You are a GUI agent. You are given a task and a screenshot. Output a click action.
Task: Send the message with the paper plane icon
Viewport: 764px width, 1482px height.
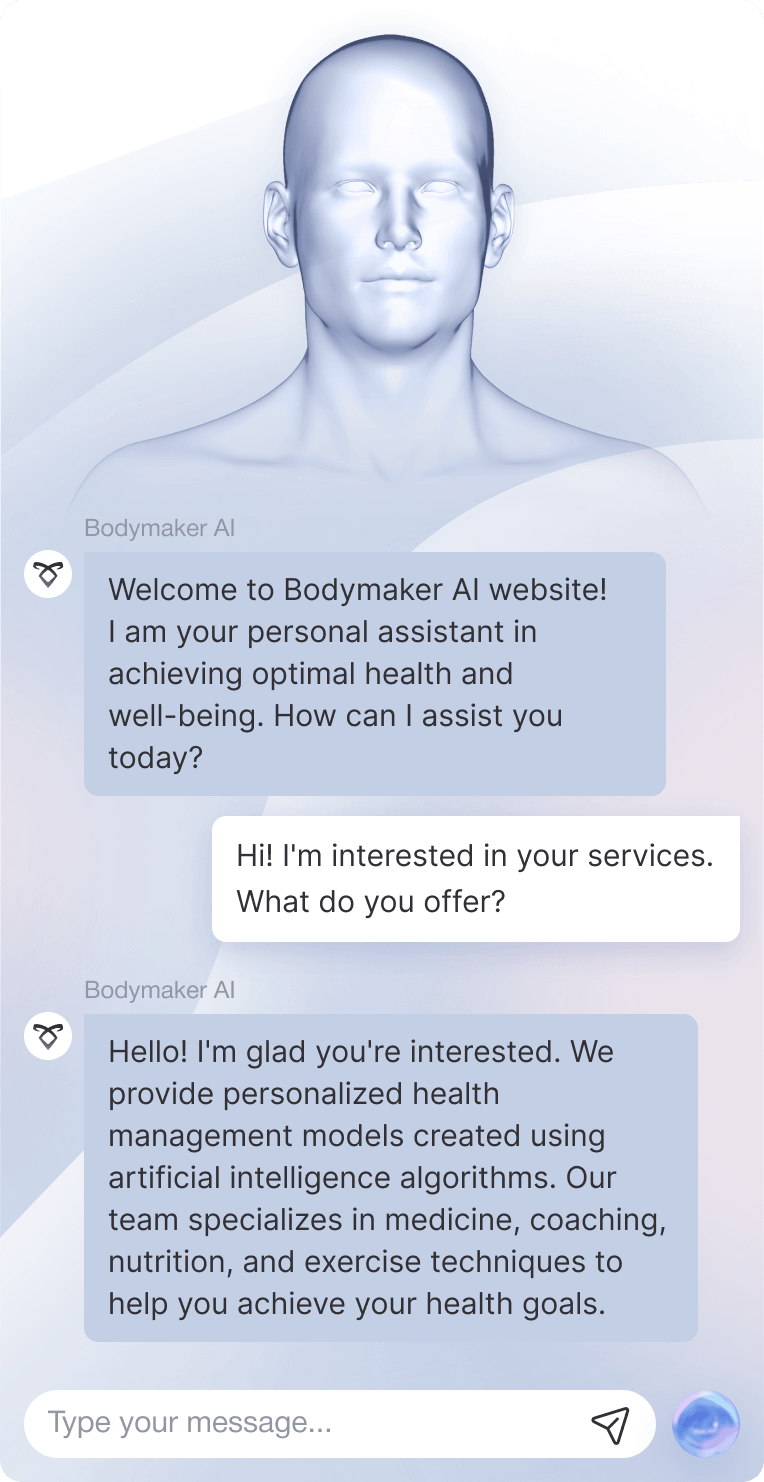(610, 1424)
